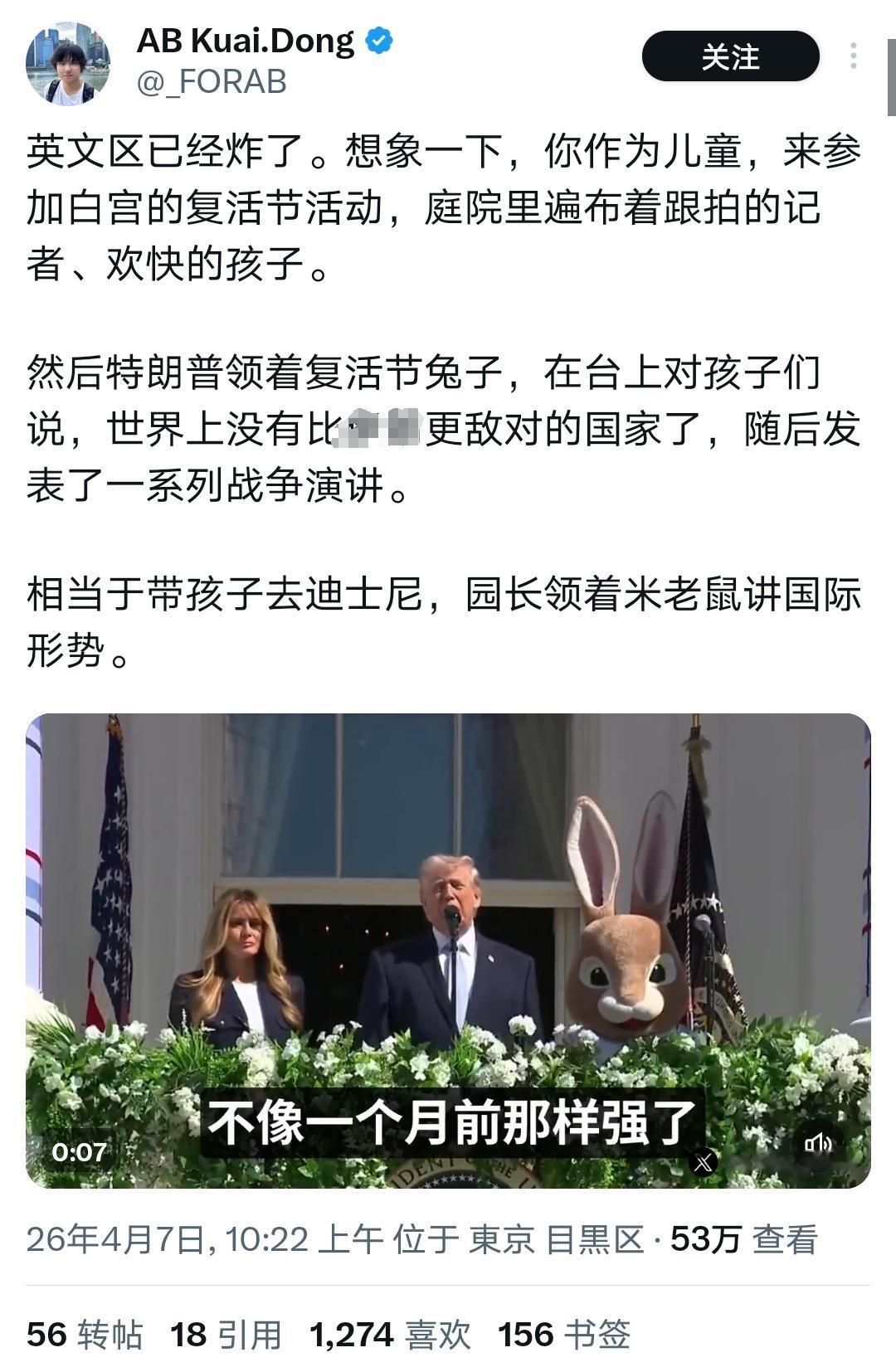Click the 0:07 video progress indicator
This screenshot has height=1372, width=896.
click(79, 1150)
